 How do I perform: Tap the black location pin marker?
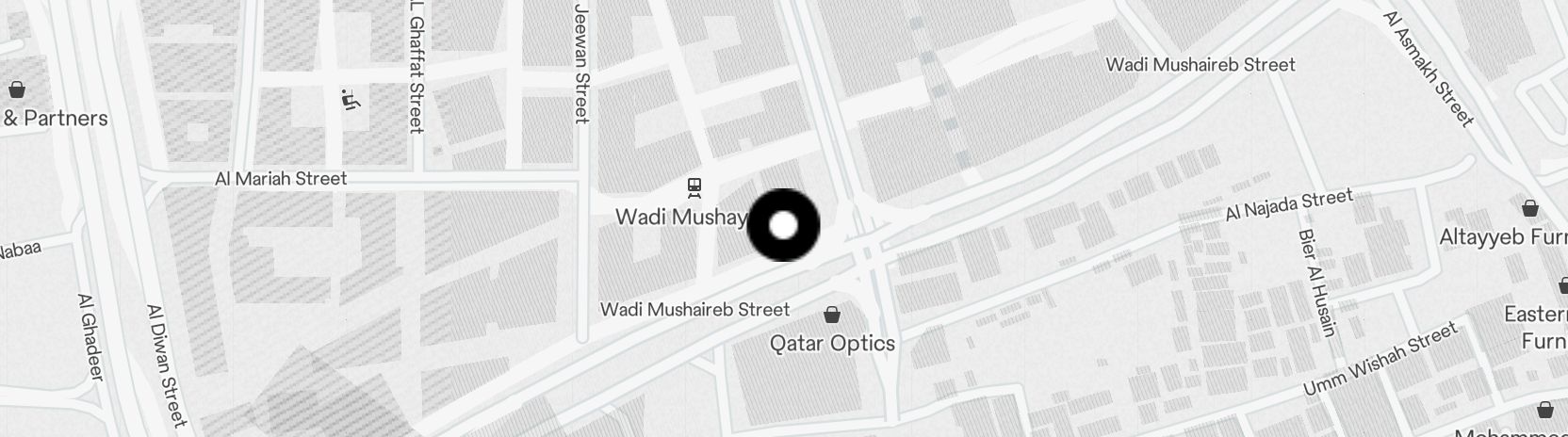pyautogui.click(x=783, y=225)
